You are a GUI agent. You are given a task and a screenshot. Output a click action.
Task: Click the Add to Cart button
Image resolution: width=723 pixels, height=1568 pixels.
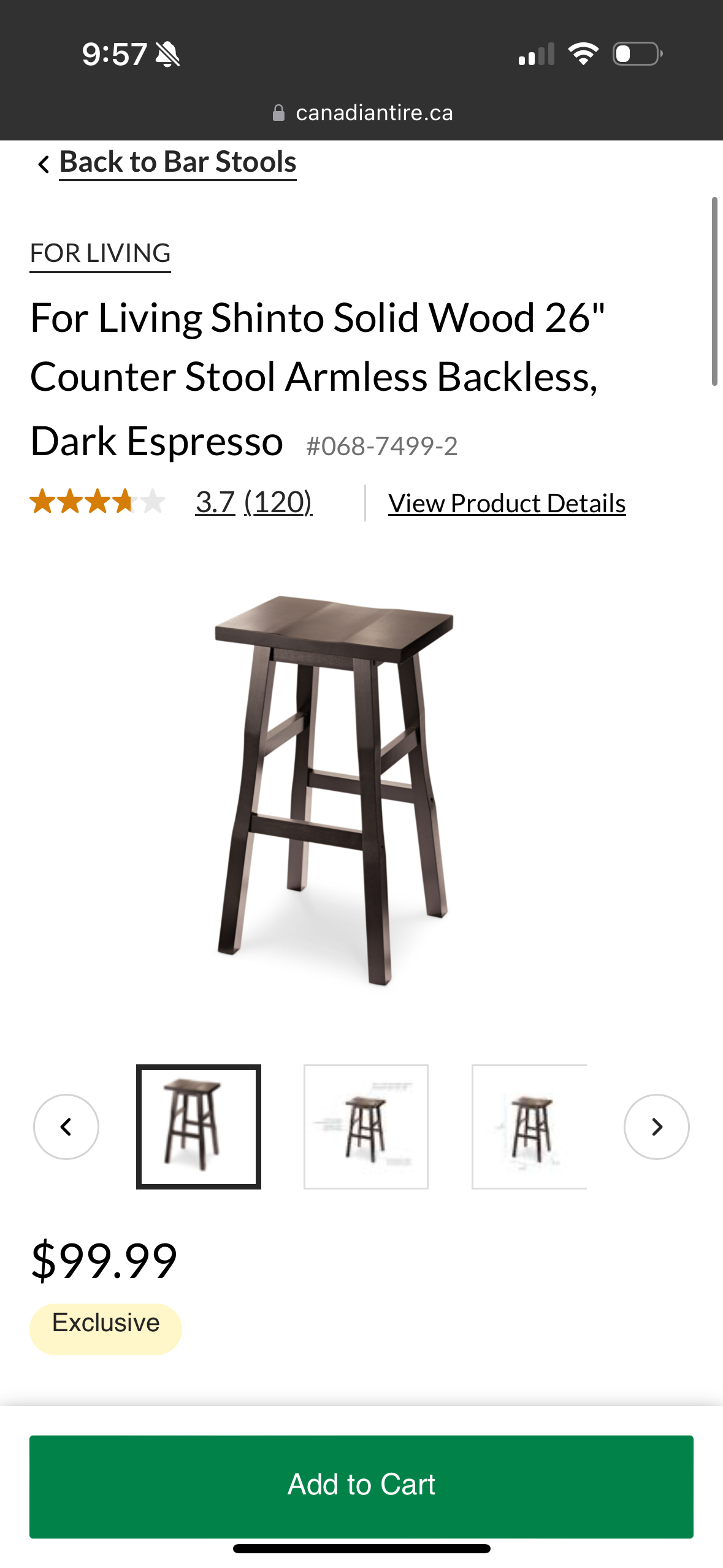point(361,1485)
